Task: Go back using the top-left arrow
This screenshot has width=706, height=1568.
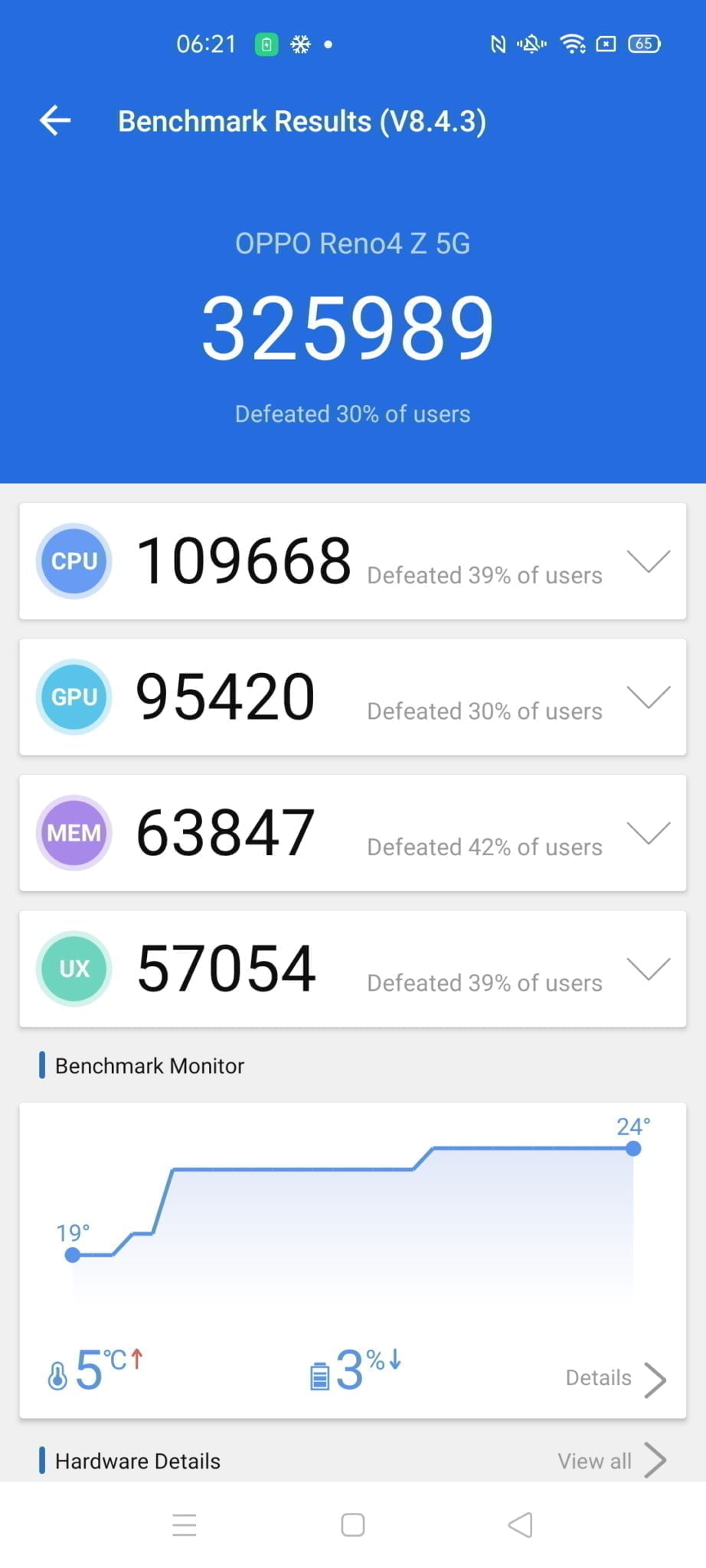Action: click(x=55, y=121)
